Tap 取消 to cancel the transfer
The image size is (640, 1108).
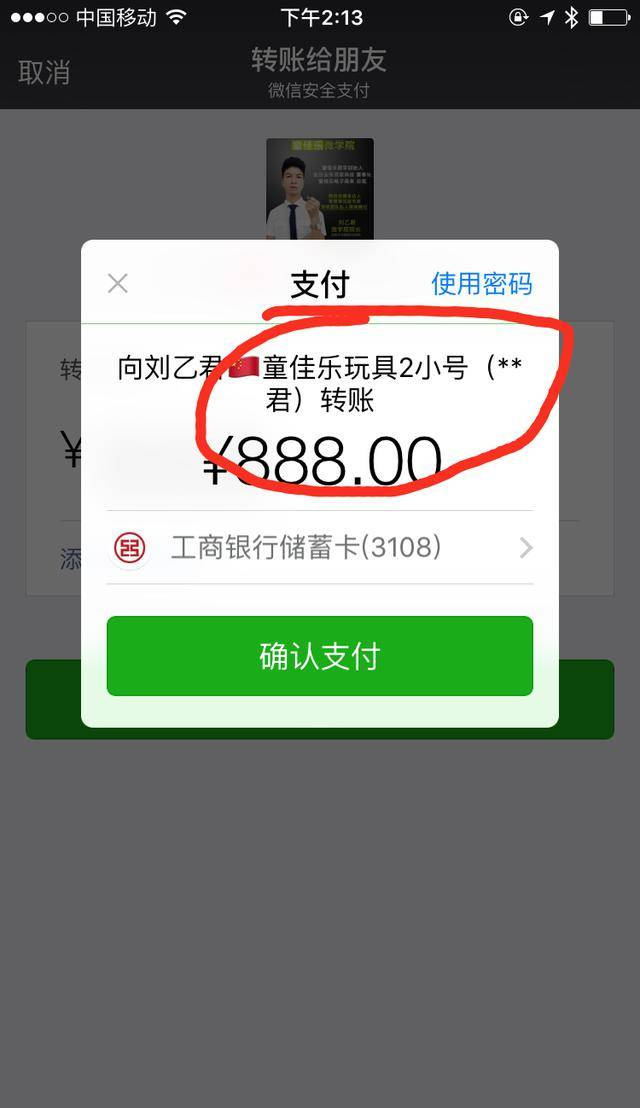(44, 72)
